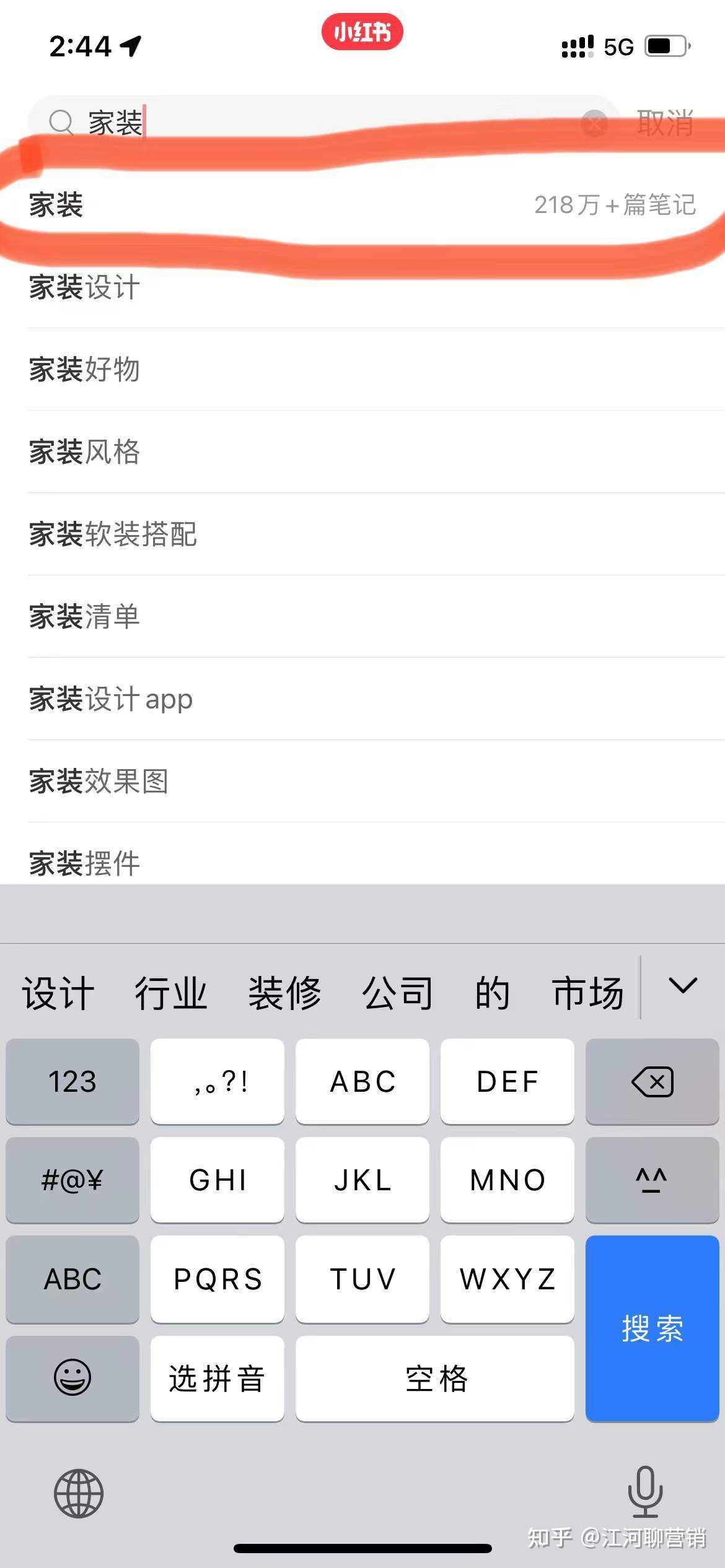Delete a character with the backspace key
This screenshot has width=725, height=1568.
(651, 1081)
